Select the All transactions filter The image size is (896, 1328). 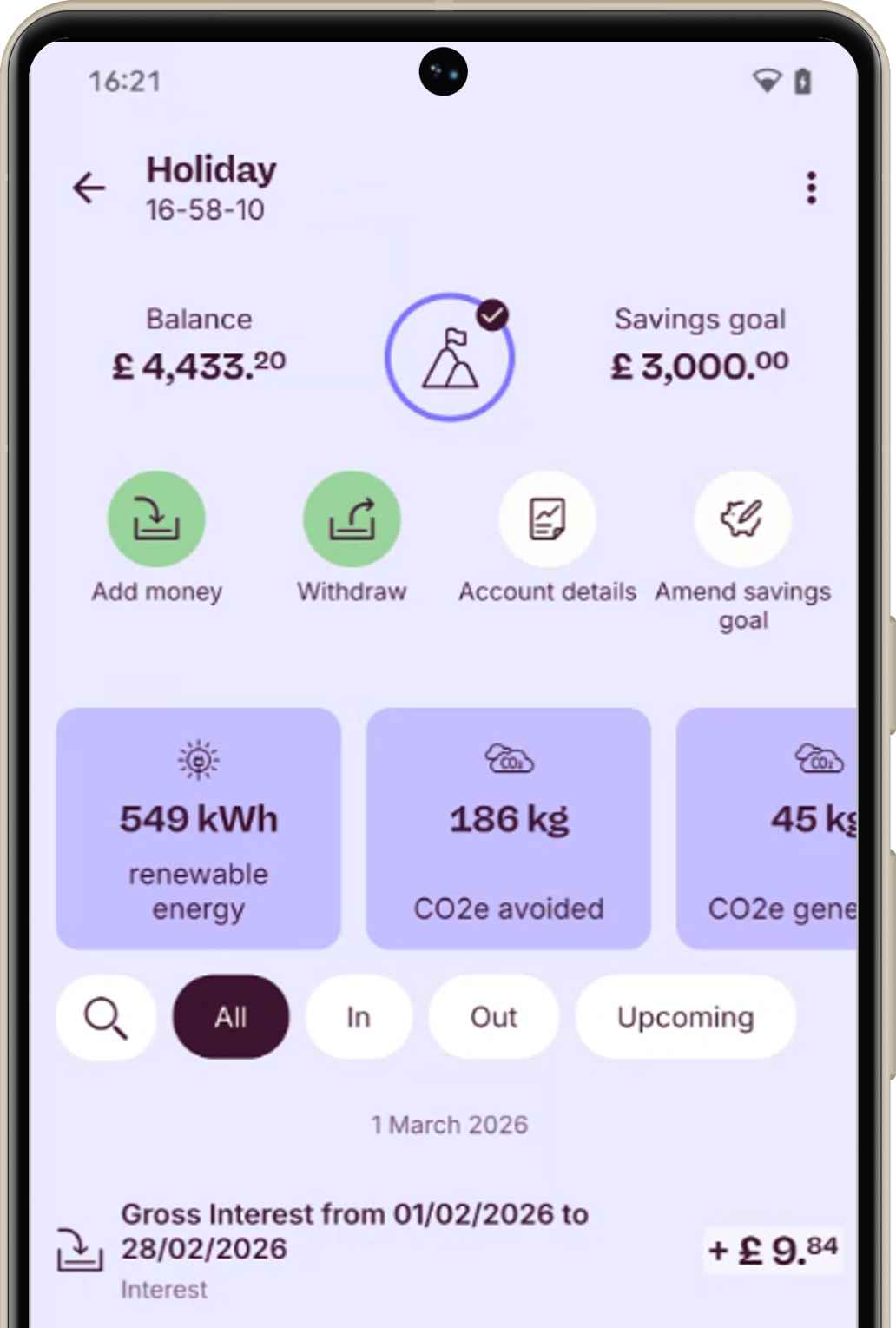point(229,1017)
